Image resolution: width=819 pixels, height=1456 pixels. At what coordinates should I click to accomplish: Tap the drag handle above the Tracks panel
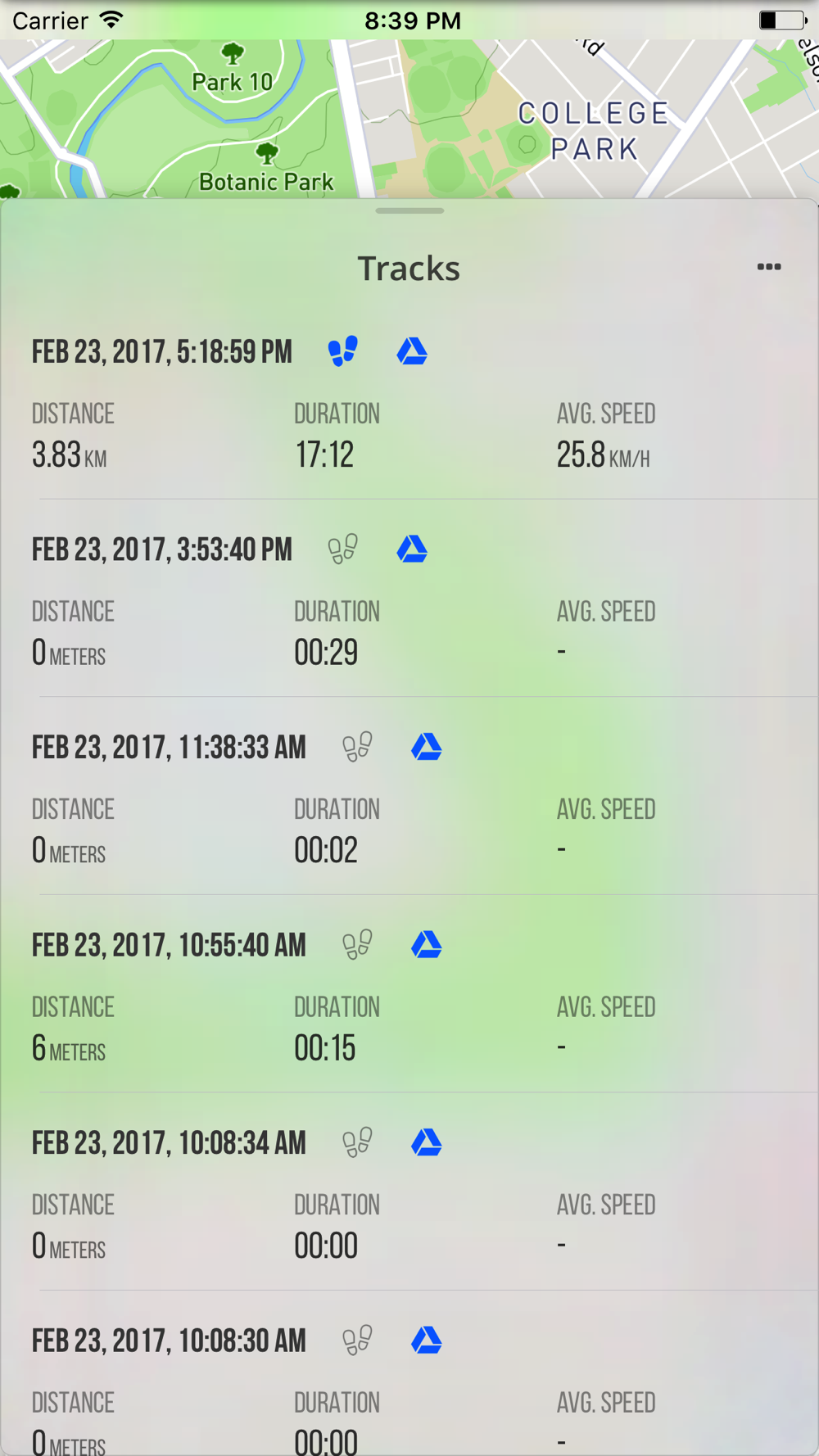409,210
